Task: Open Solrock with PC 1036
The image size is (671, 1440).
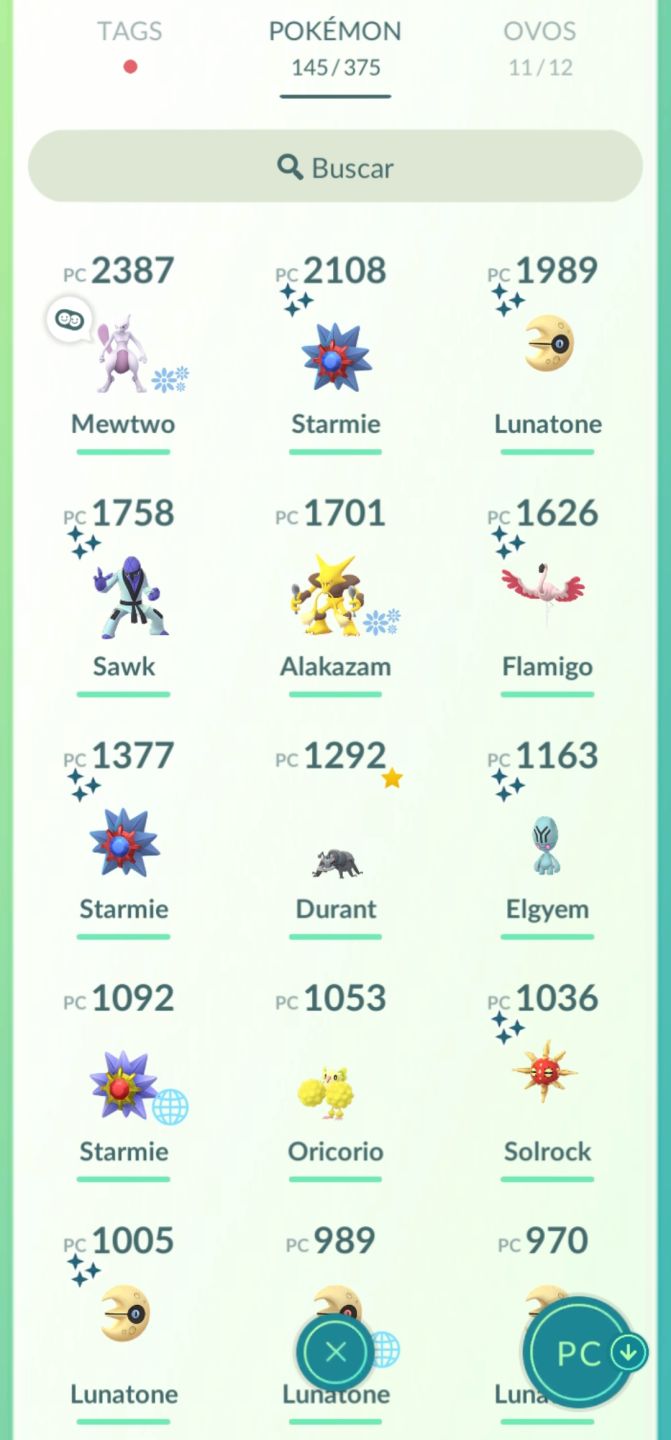Action: tap(548, 1080)
